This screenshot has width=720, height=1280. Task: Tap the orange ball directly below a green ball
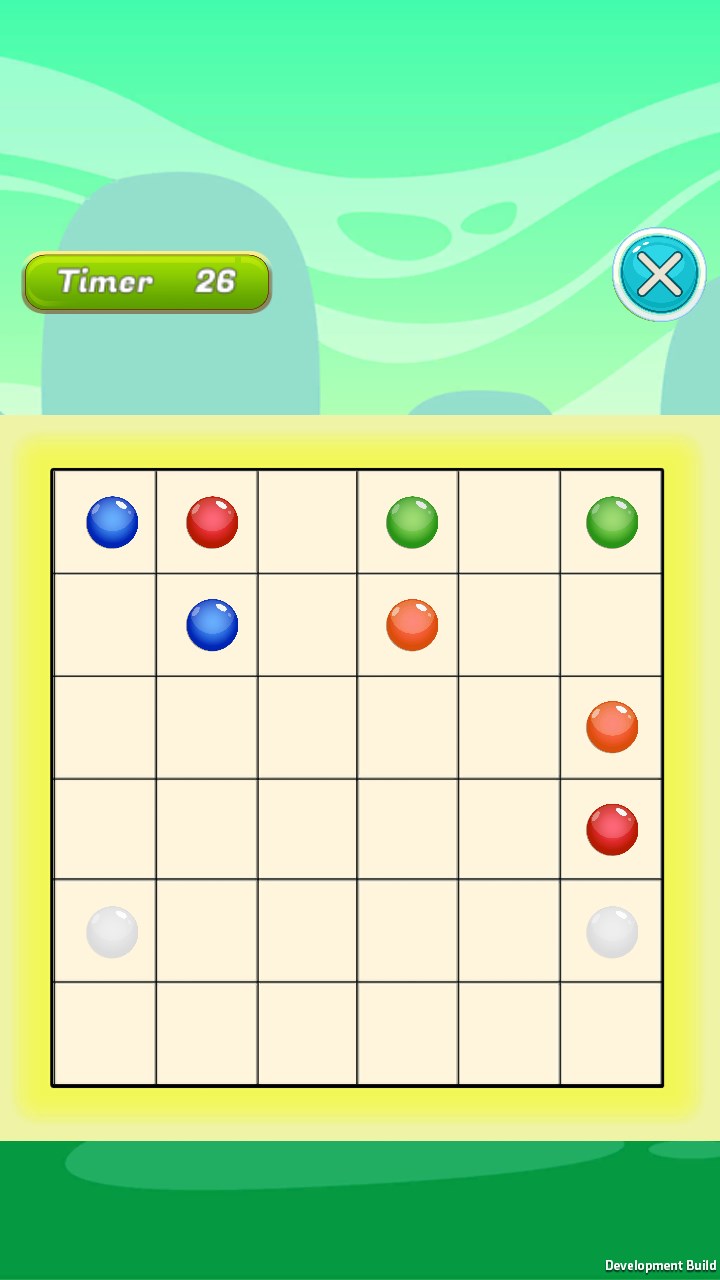[412, 624]
